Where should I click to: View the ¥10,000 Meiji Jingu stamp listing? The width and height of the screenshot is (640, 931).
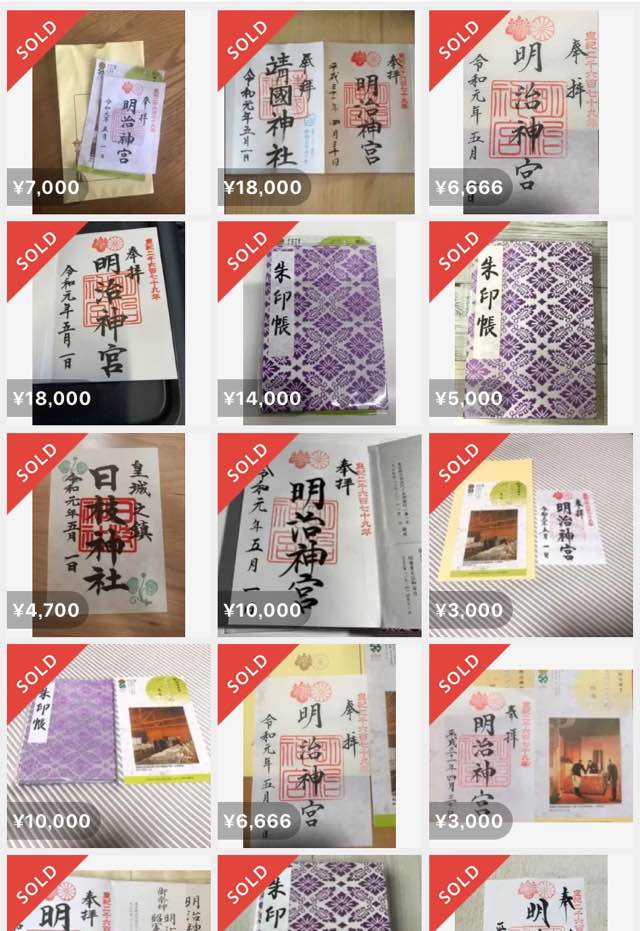[x=318, y=534]
